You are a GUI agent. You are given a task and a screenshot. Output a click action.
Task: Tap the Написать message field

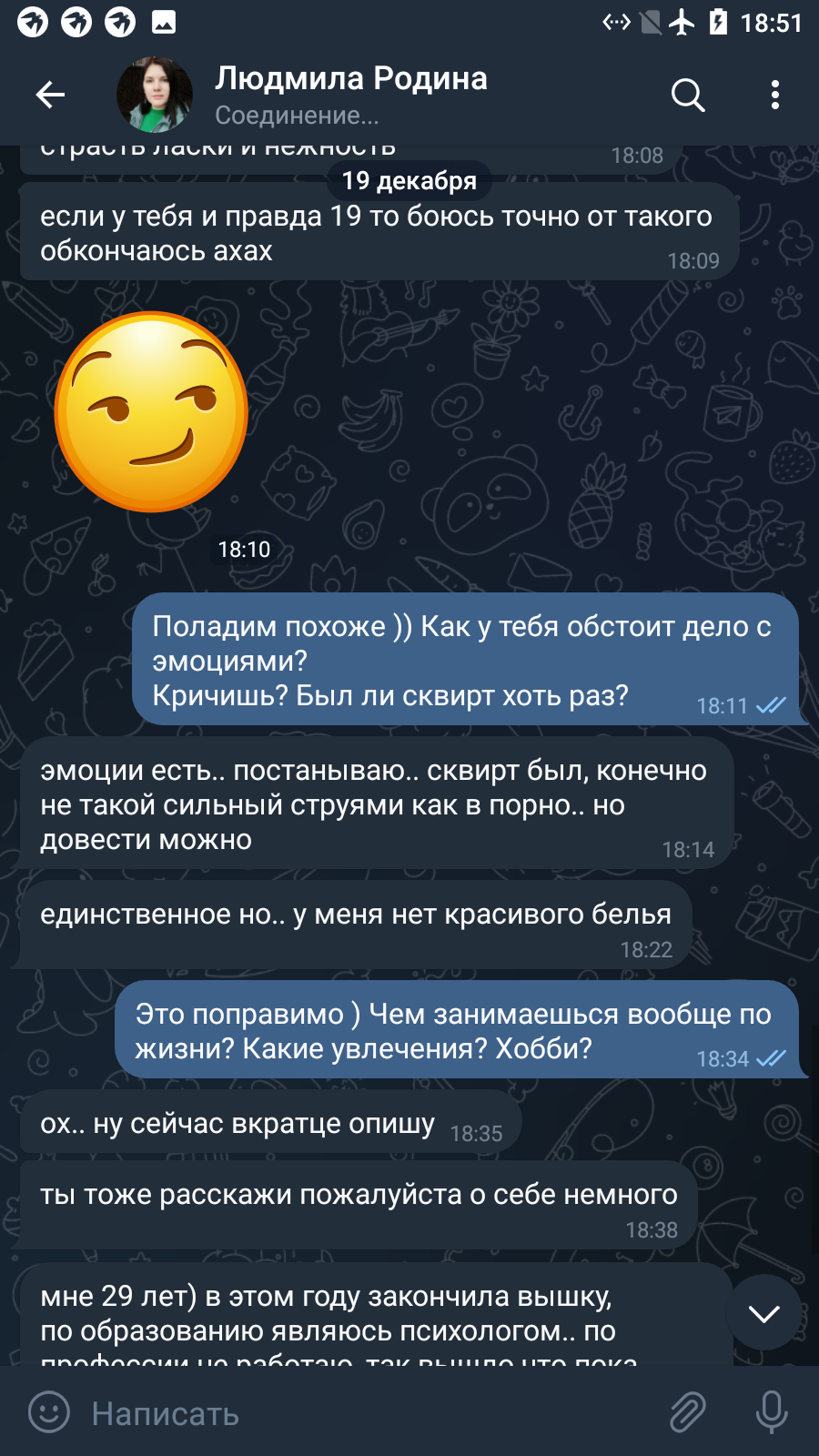click(x=364, y=1413)
